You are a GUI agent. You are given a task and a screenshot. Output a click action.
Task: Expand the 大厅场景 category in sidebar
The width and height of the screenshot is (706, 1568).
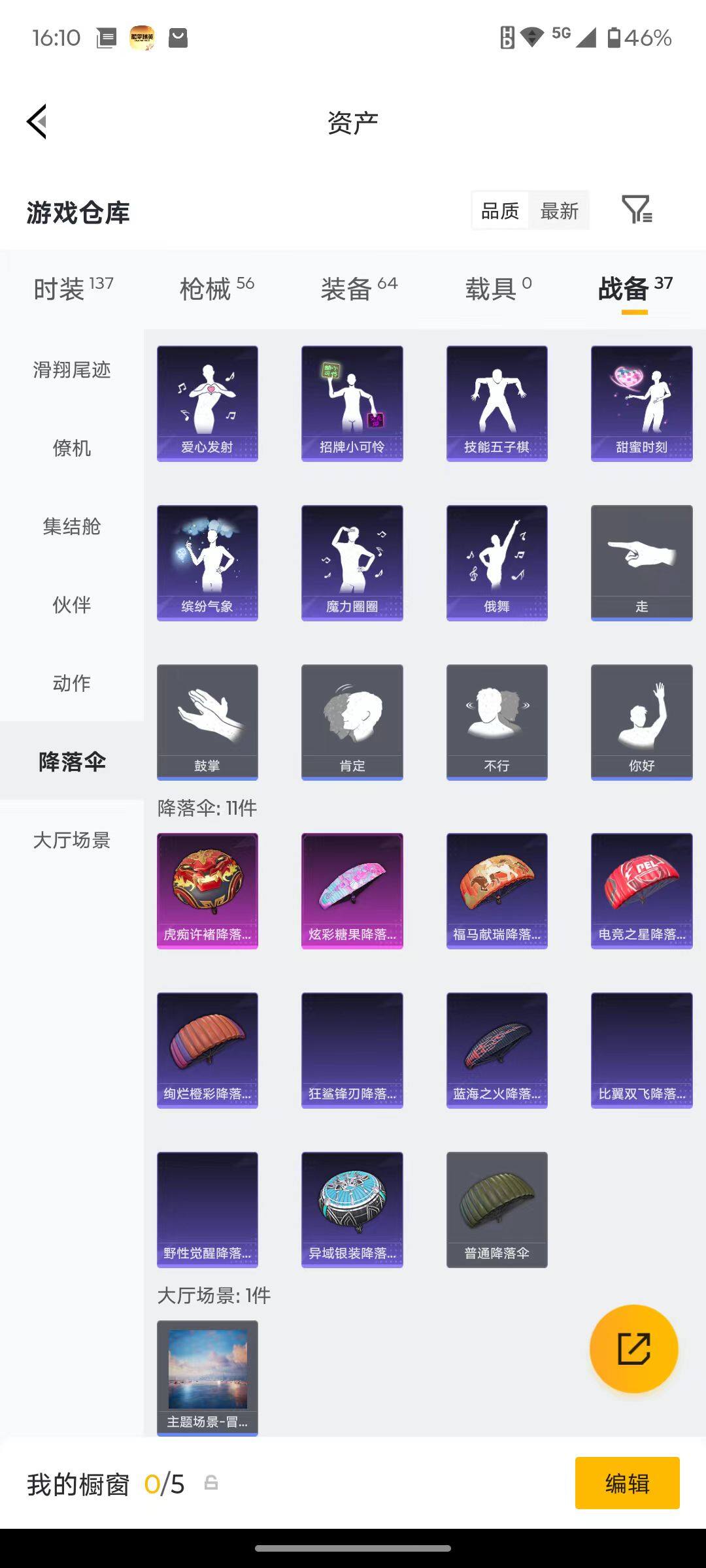(x=72, y=841)
